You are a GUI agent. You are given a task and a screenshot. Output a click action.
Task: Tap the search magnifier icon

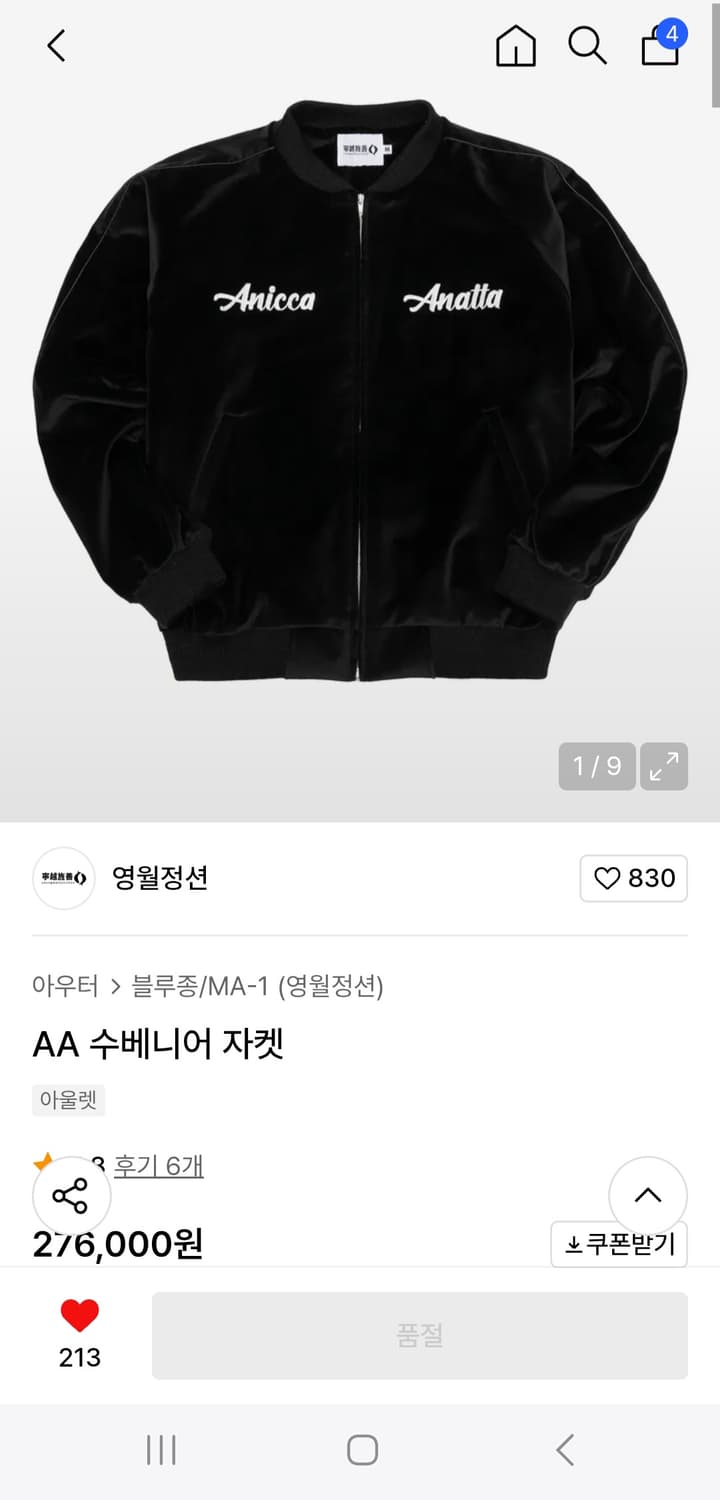tap(586, 45)
